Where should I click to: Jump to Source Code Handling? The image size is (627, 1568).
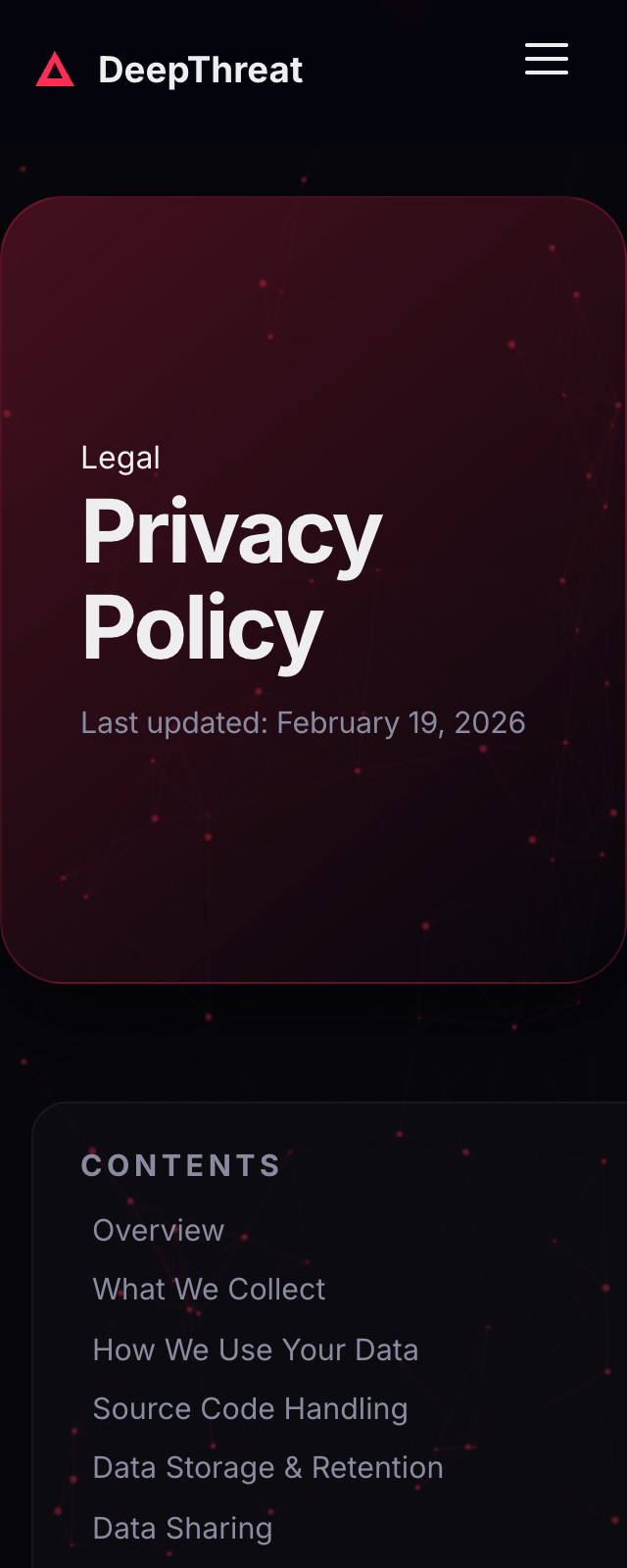coord(250,1408)
